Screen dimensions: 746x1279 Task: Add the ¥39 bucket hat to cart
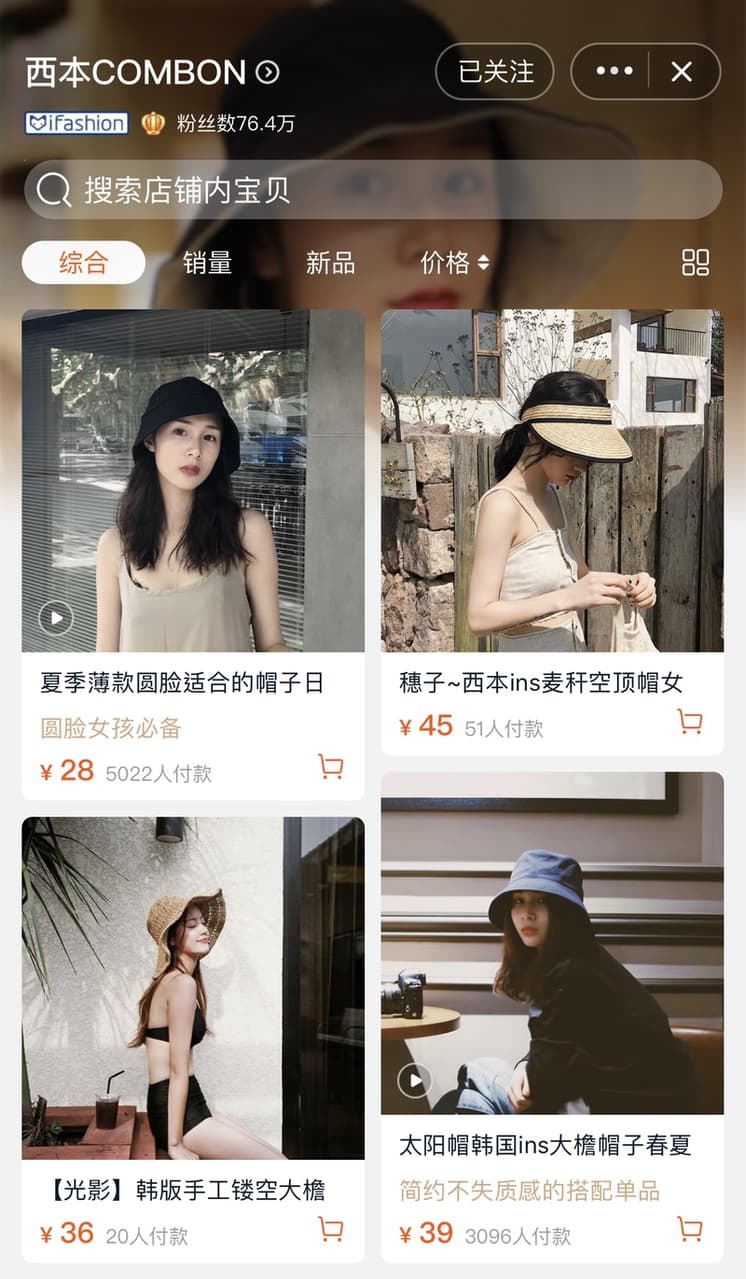tap(689, 1229)
